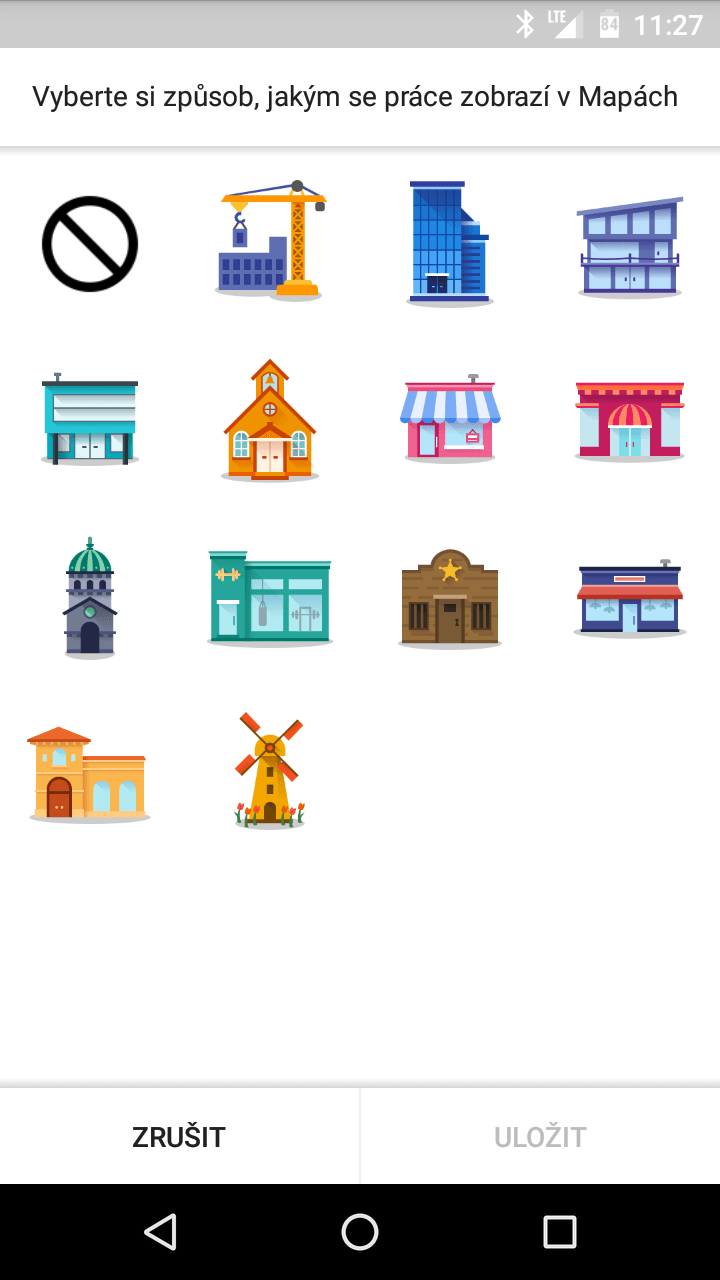Tap Uložit to save
The width and height of the screenshot is (720, 1280).
click(x=540, y=1137)
